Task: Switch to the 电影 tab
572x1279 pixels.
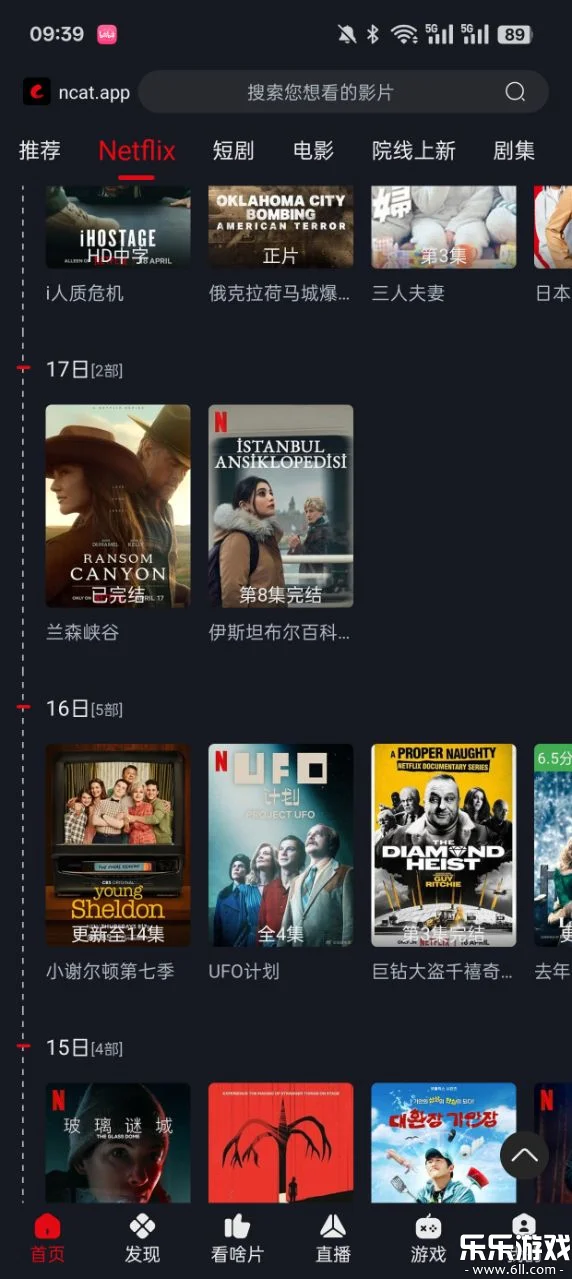Action: (x=313, y=151)
